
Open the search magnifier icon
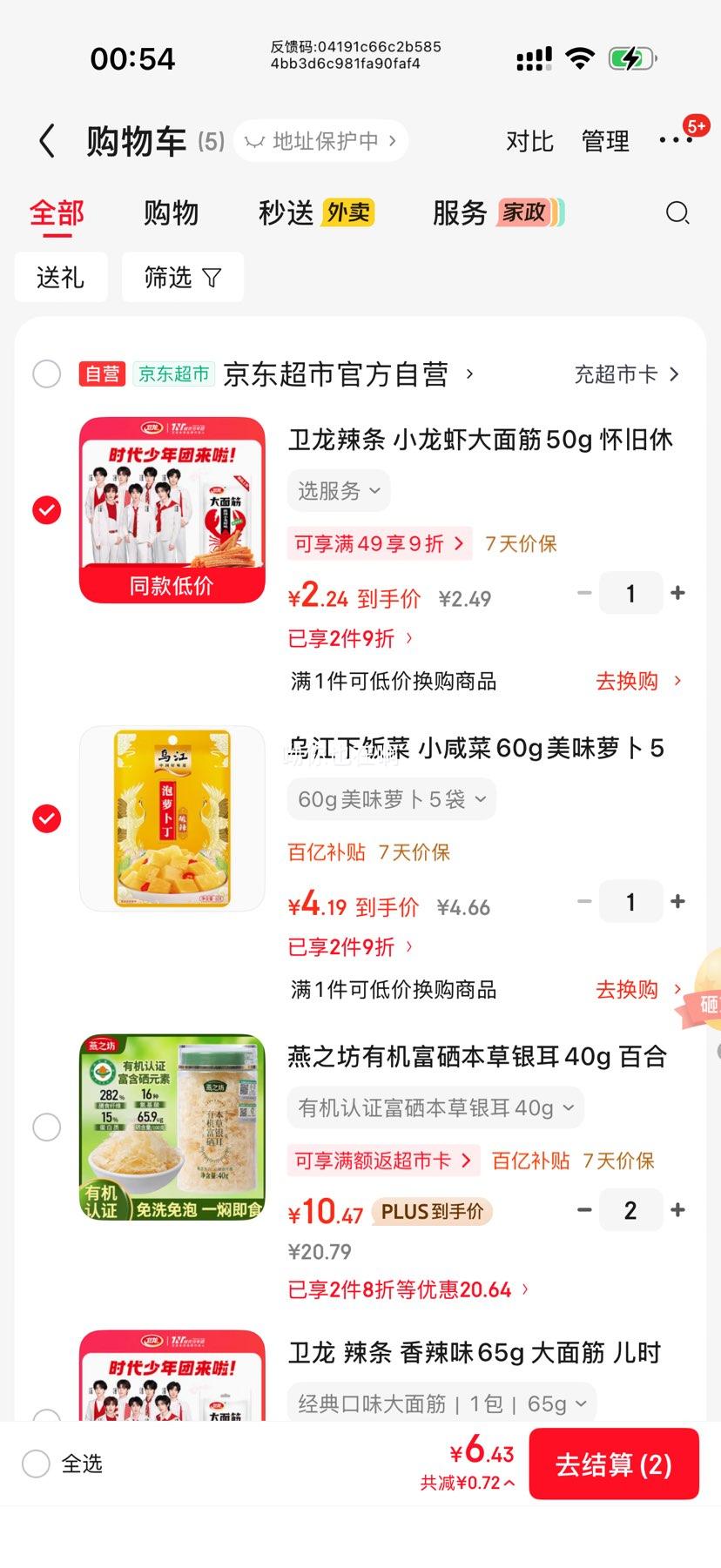point(677,212)
